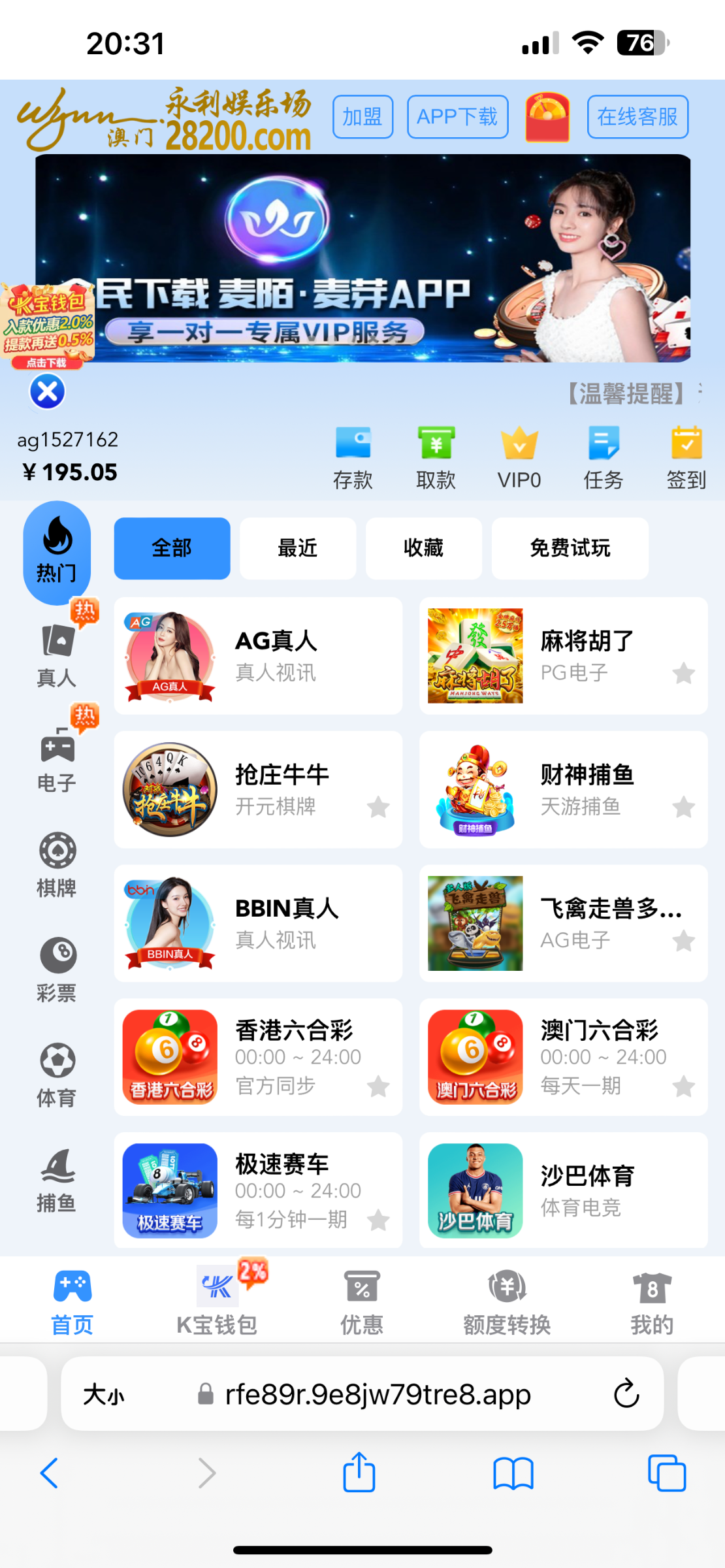Select the 热门 flame category icon

(57, 551)
